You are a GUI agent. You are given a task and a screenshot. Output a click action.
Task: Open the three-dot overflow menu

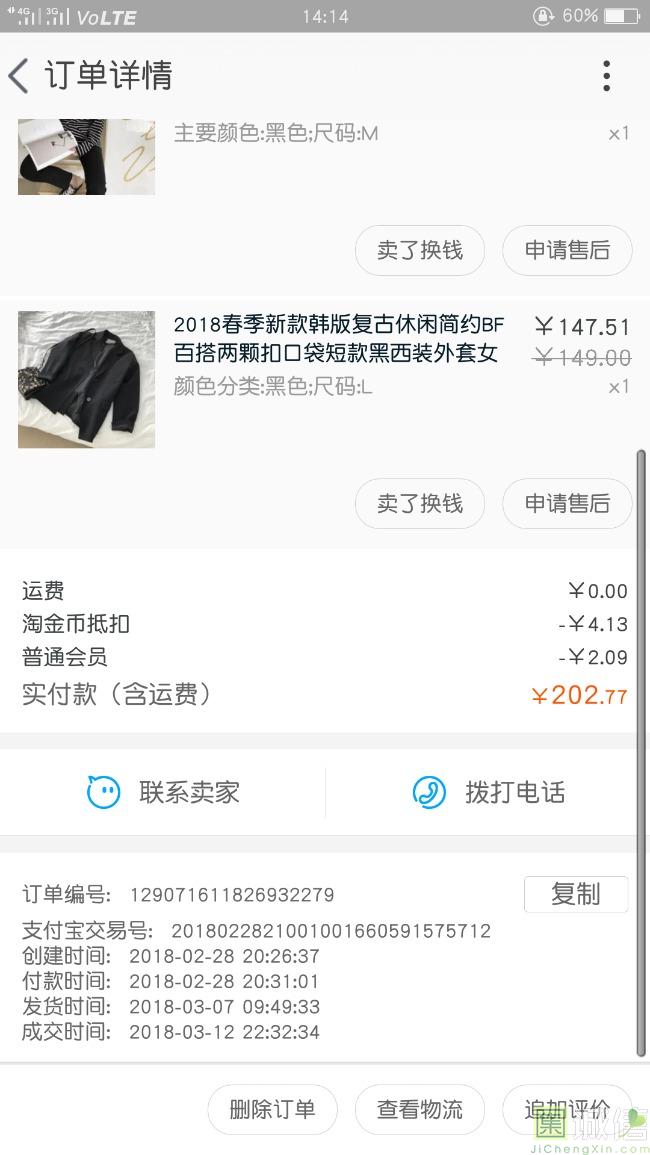606,76
